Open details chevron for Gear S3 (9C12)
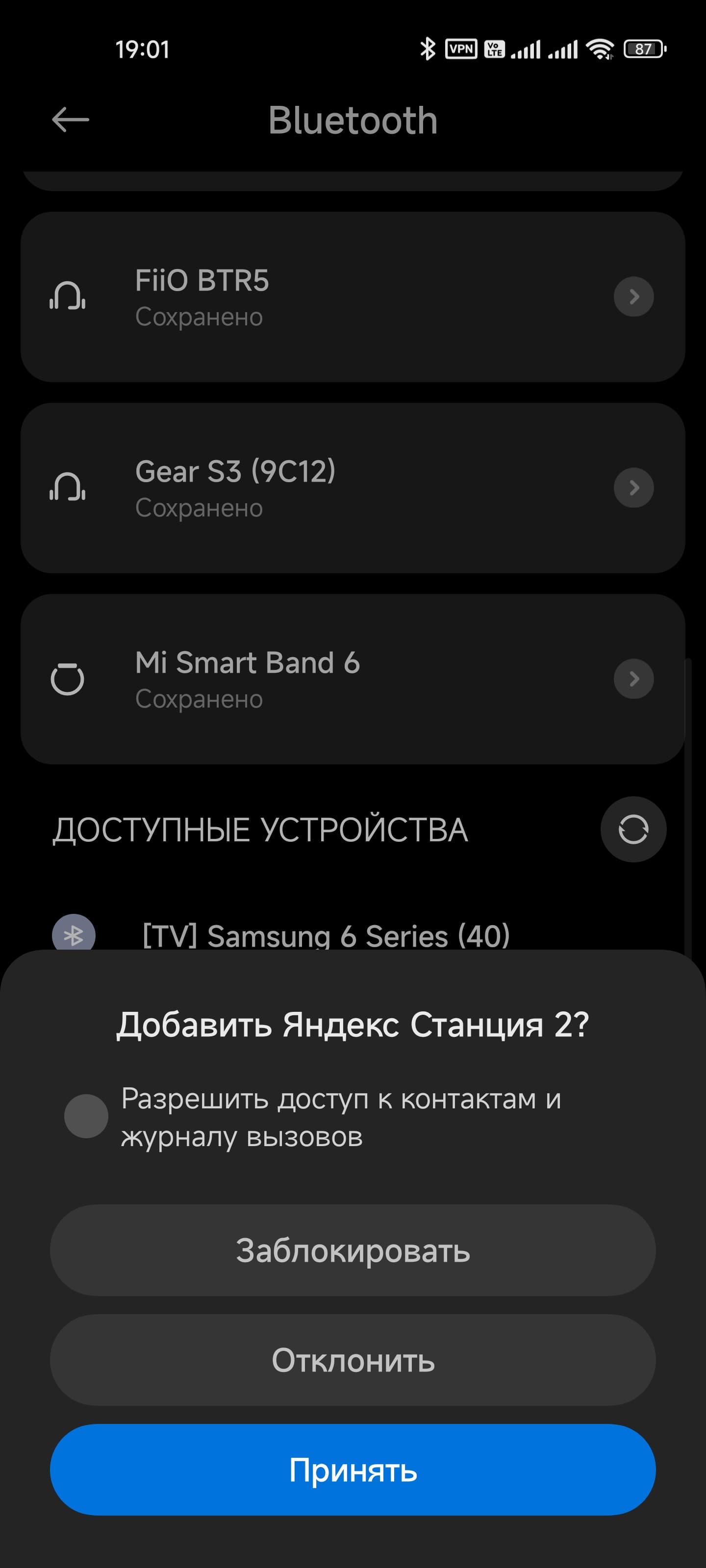Screen dimensions: 706x1568 633,488
